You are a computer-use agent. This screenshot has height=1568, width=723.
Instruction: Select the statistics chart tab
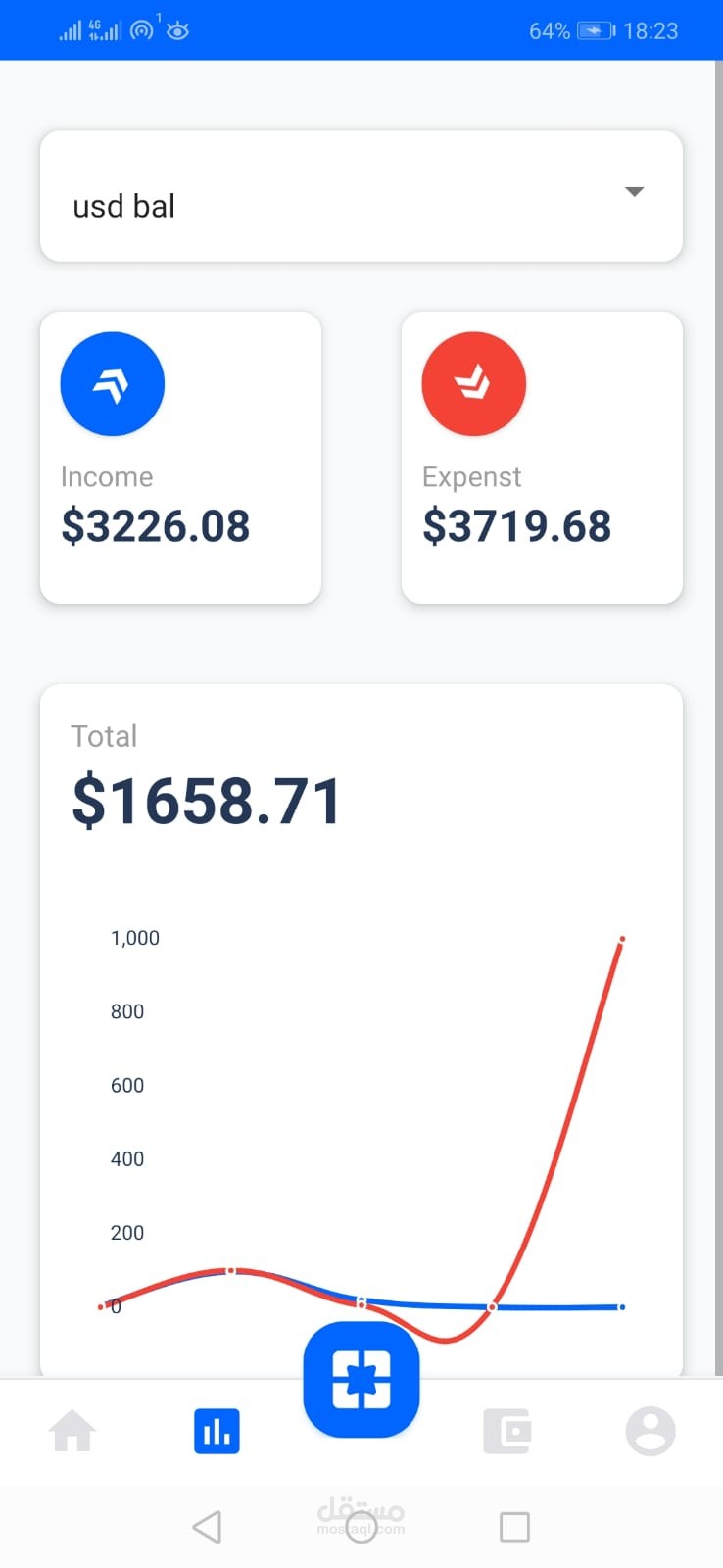[217, 1432]
